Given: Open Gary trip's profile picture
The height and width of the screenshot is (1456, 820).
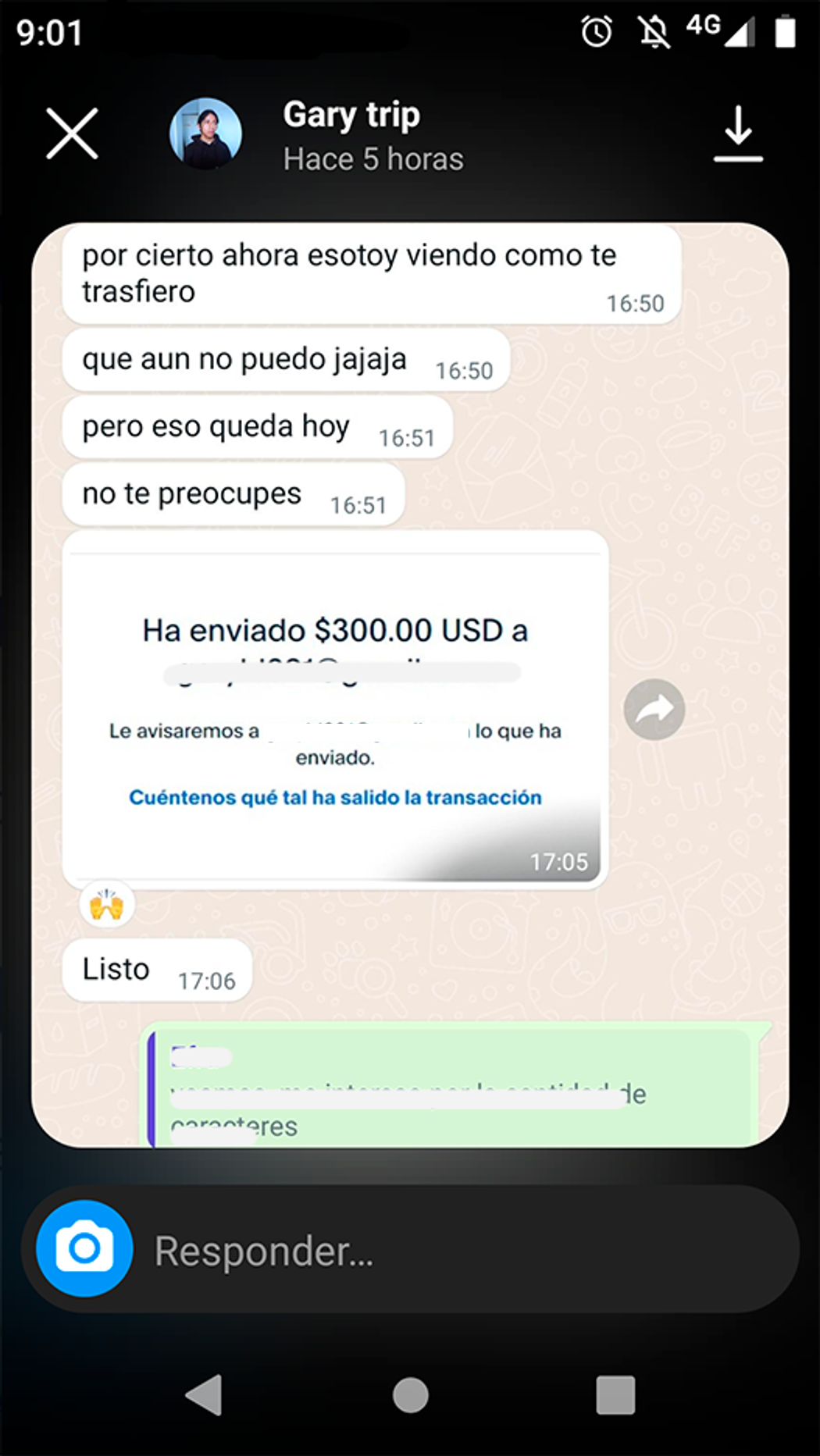Looking at the screenshot, I should click(x=205, y=133).
